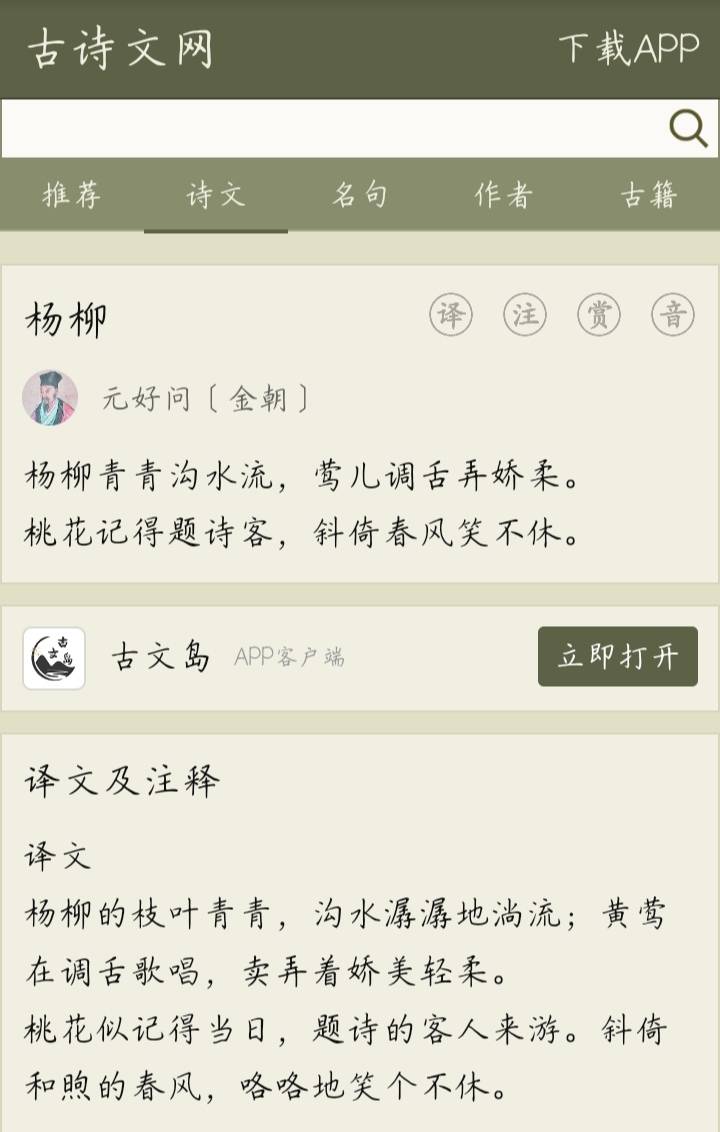Show translation with the 译 icon
The image size is (720, 1132).
[451, 316]
